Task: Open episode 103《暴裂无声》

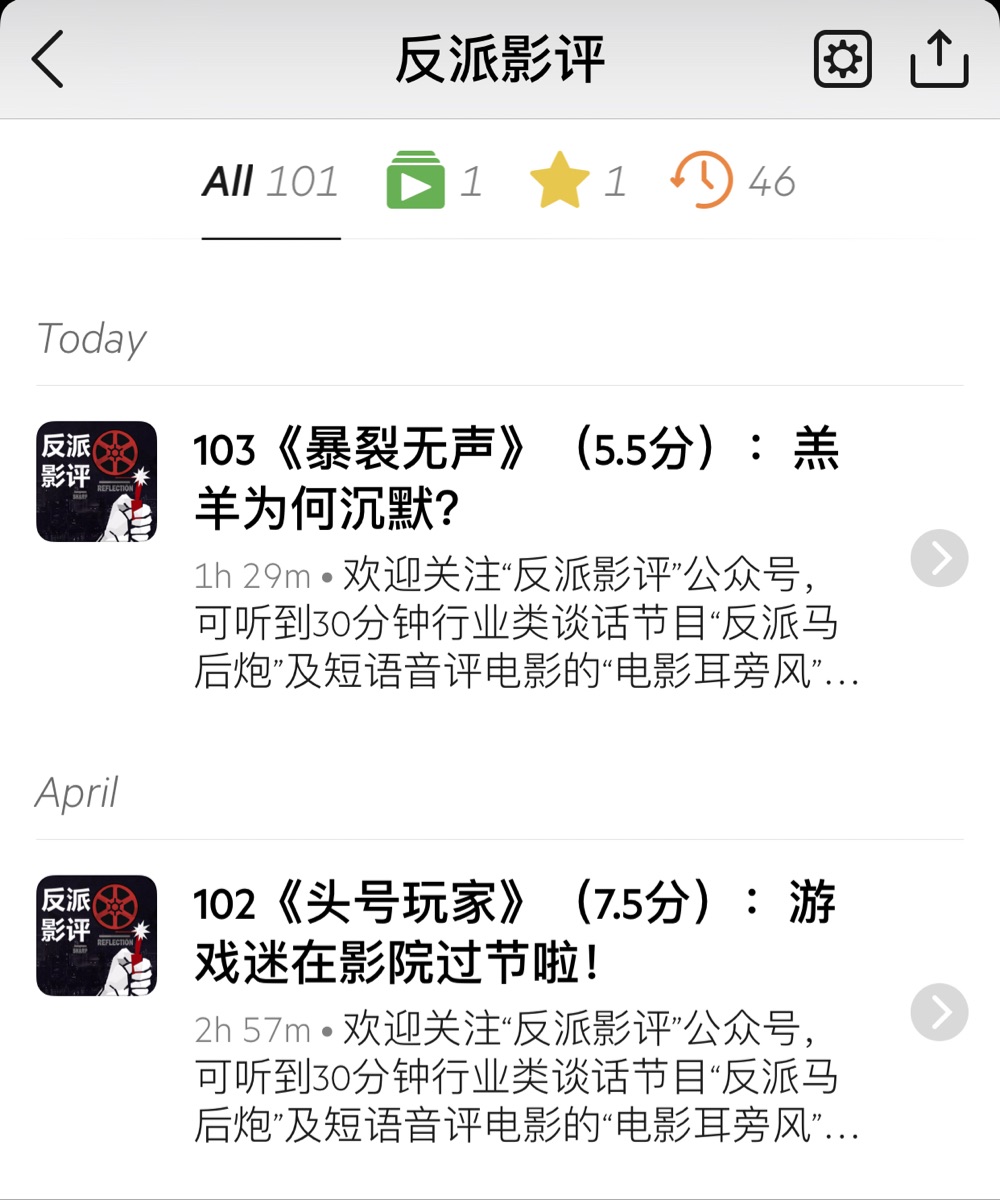Action: [x=500, y=557]
